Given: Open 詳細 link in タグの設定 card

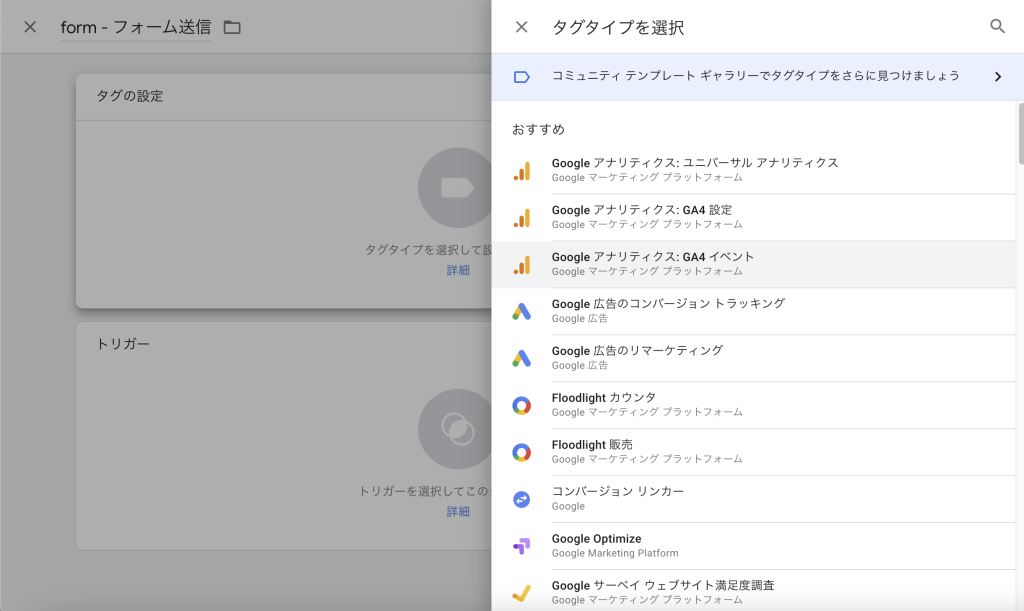Looking at the screenshot, I should 458,270.
